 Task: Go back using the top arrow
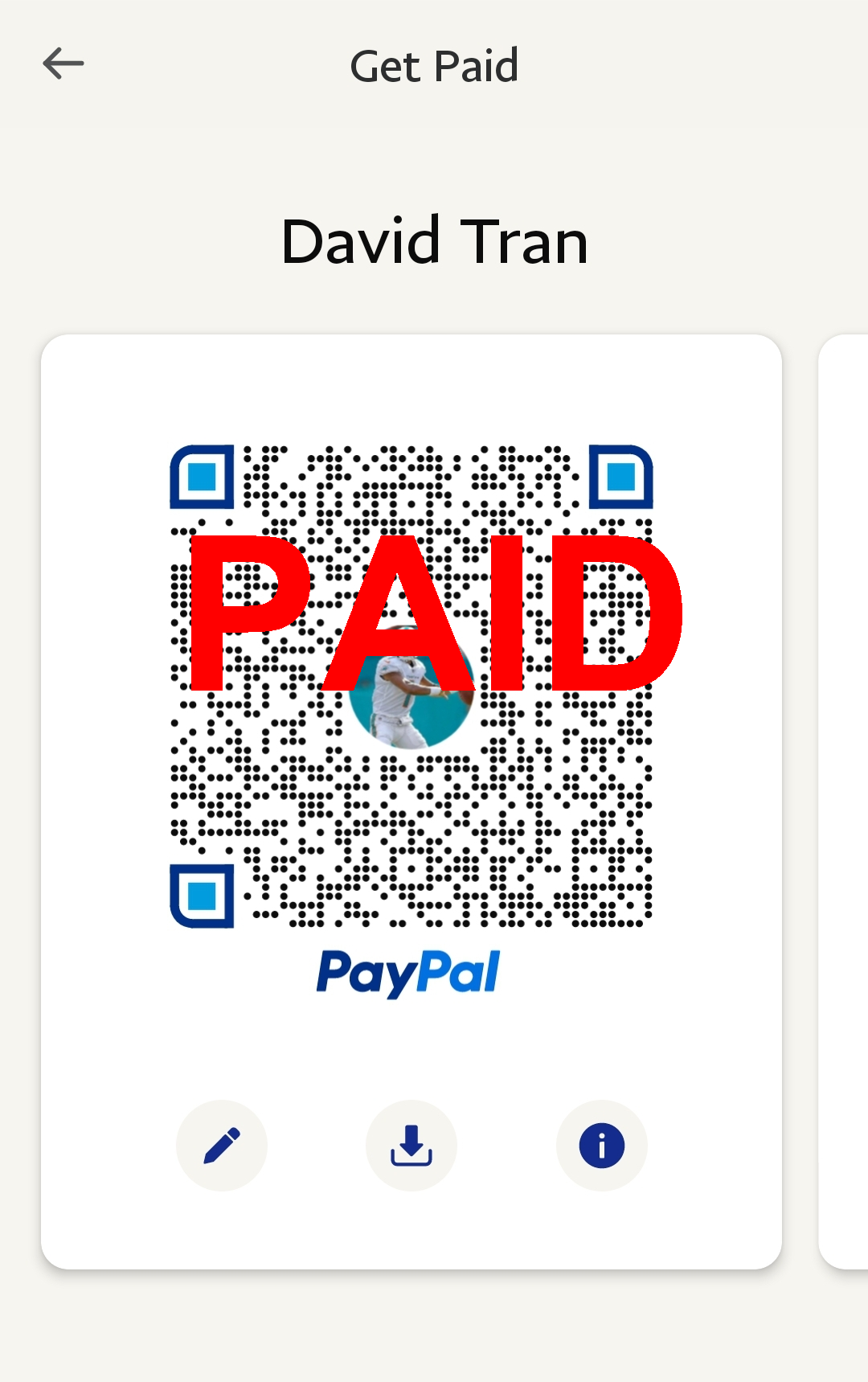pos(63,64)
